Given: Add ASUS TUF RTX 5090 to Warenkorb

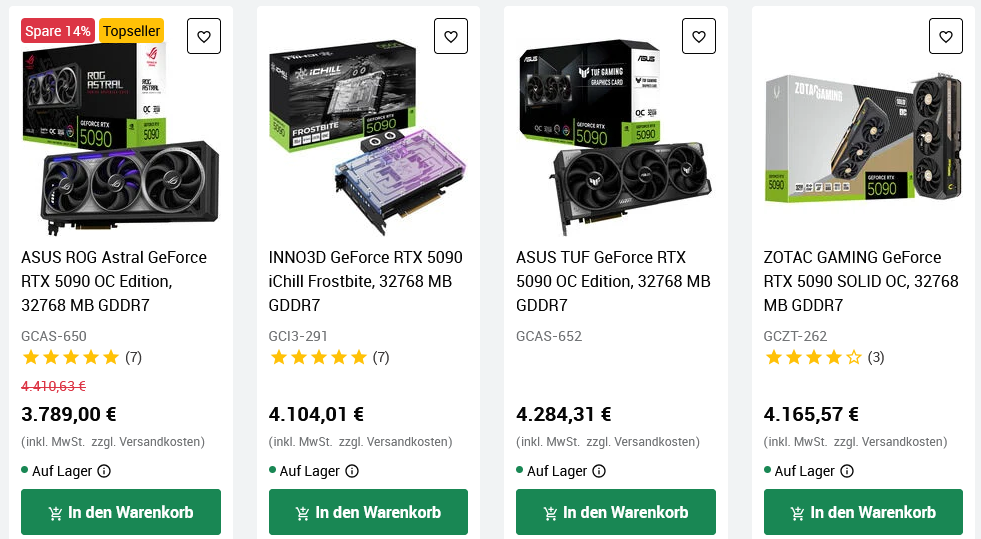Looking at the screenshot, I should pyautogui.click(x=616, y=512).
